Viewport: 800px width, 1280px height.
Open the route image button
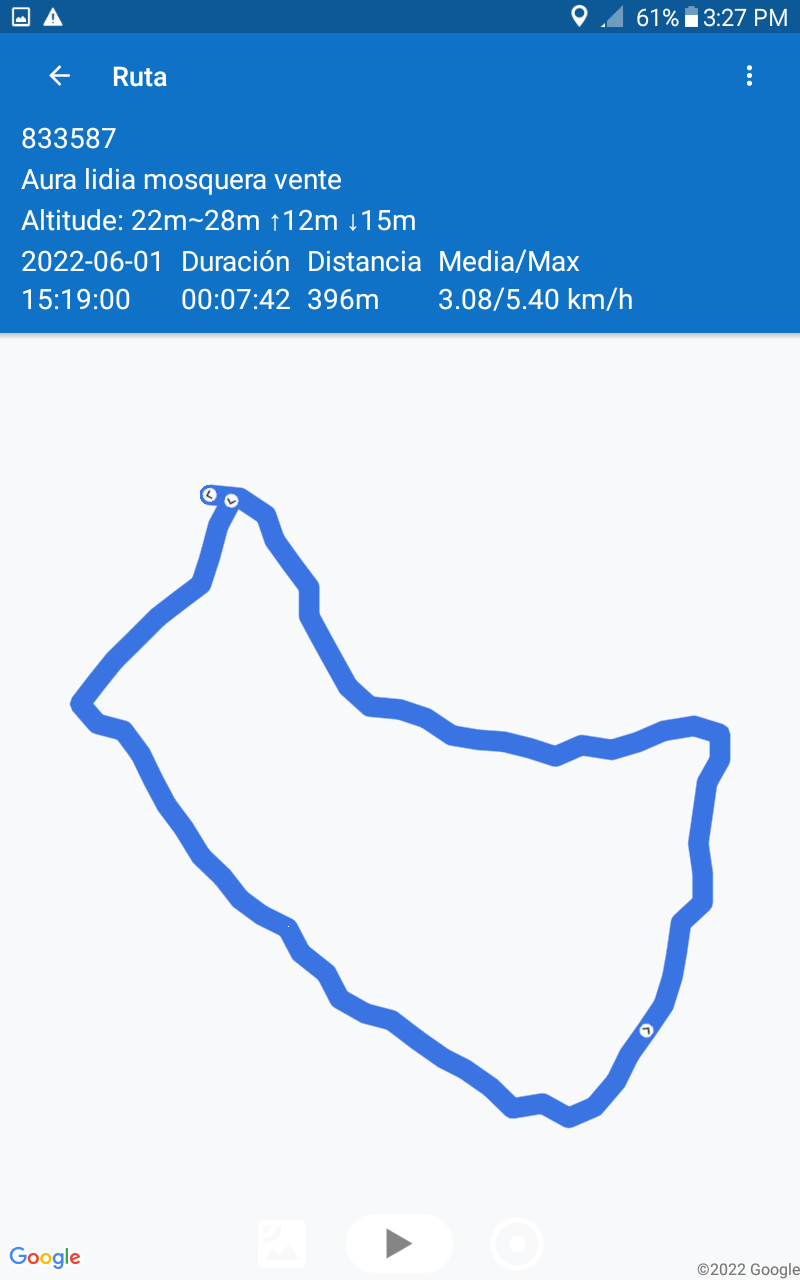point(282,1244)
